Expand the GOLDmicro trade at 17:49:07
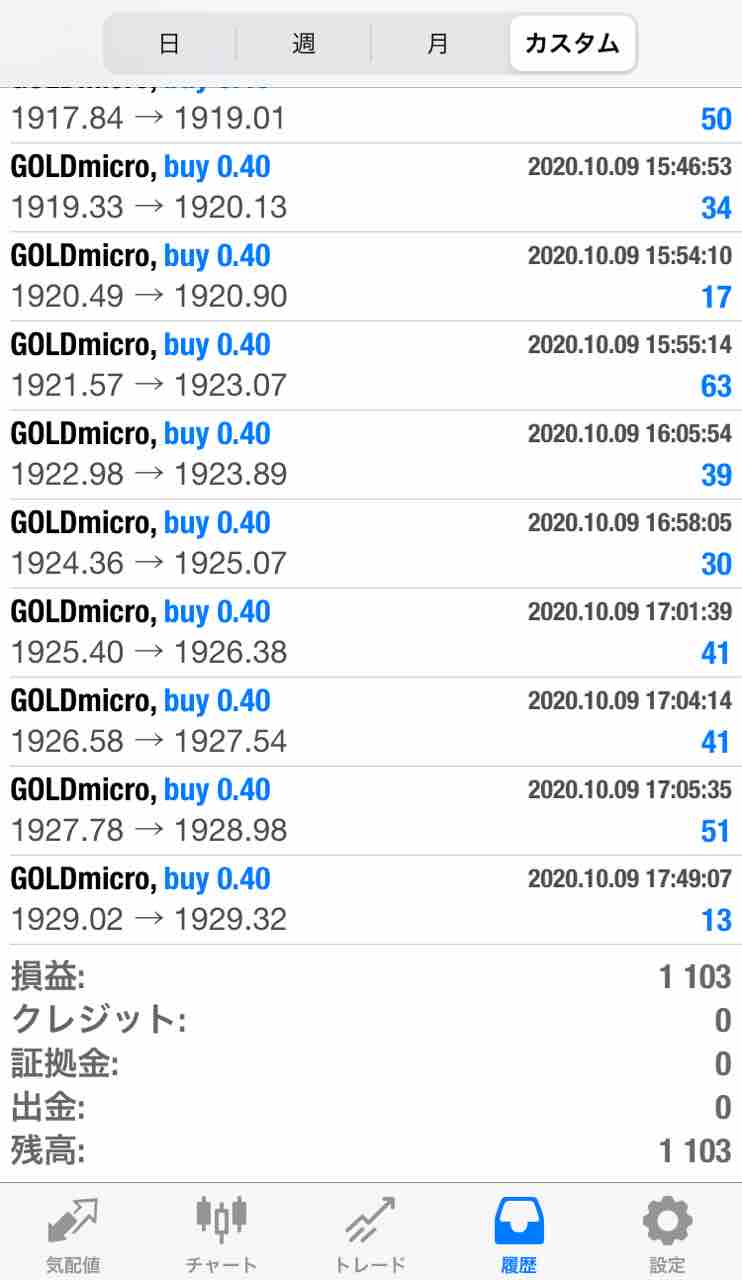 [x=371, y=899]
